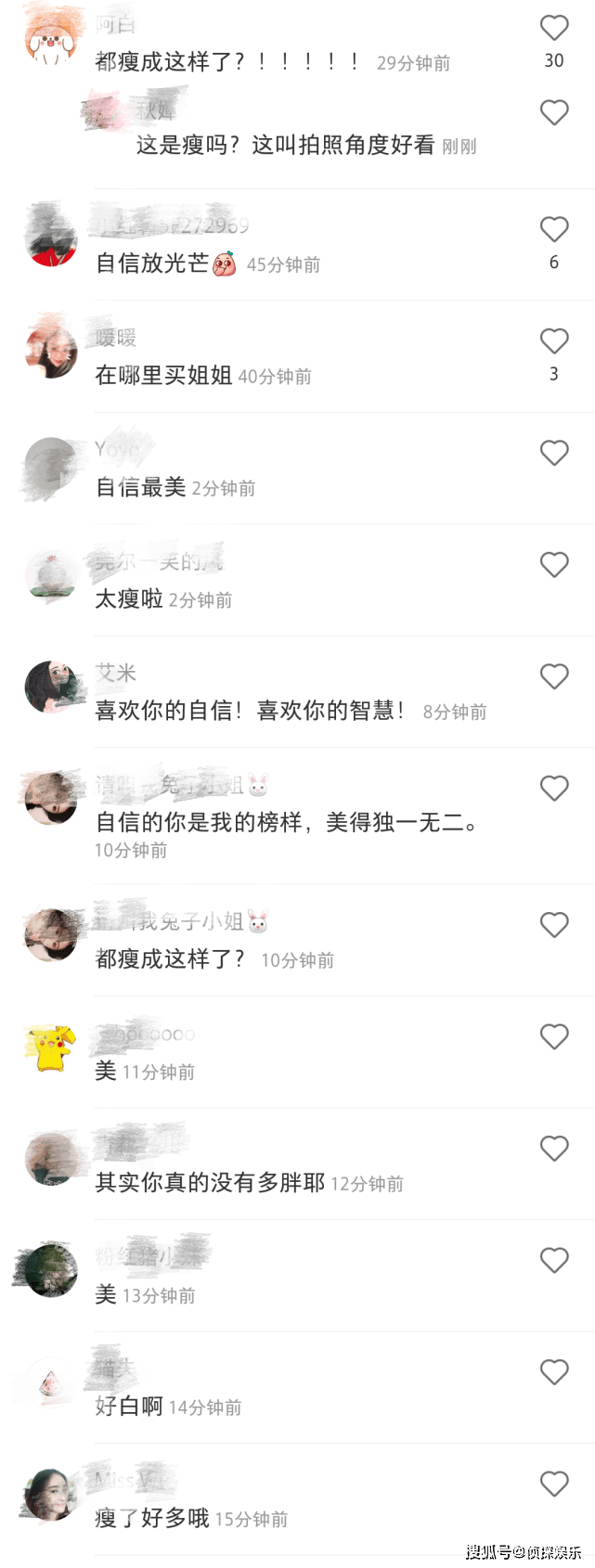Open the Pikachu avatar commenter's profile

click(x=51, y=1048)
